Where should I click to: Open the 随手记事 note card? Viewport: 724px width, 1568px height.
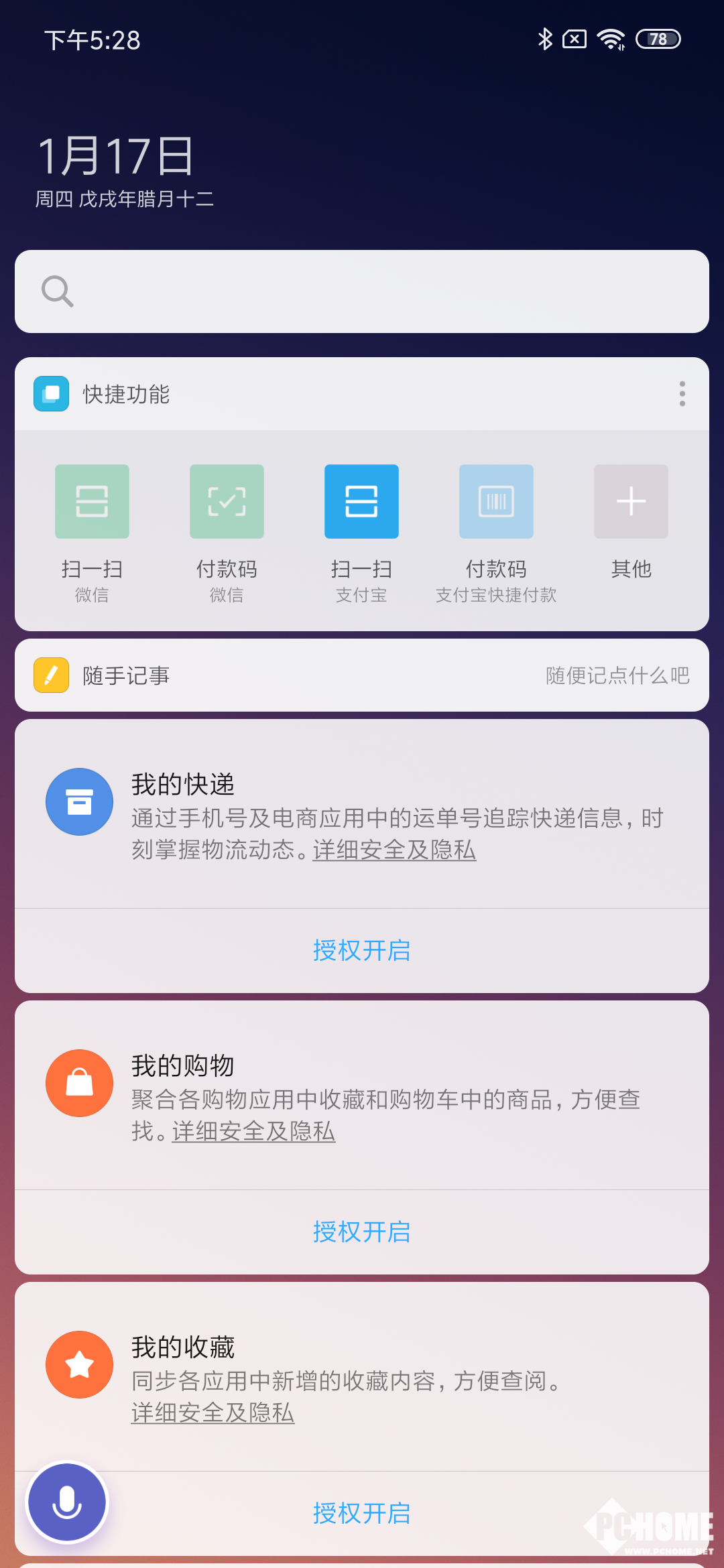coord(362,675)
